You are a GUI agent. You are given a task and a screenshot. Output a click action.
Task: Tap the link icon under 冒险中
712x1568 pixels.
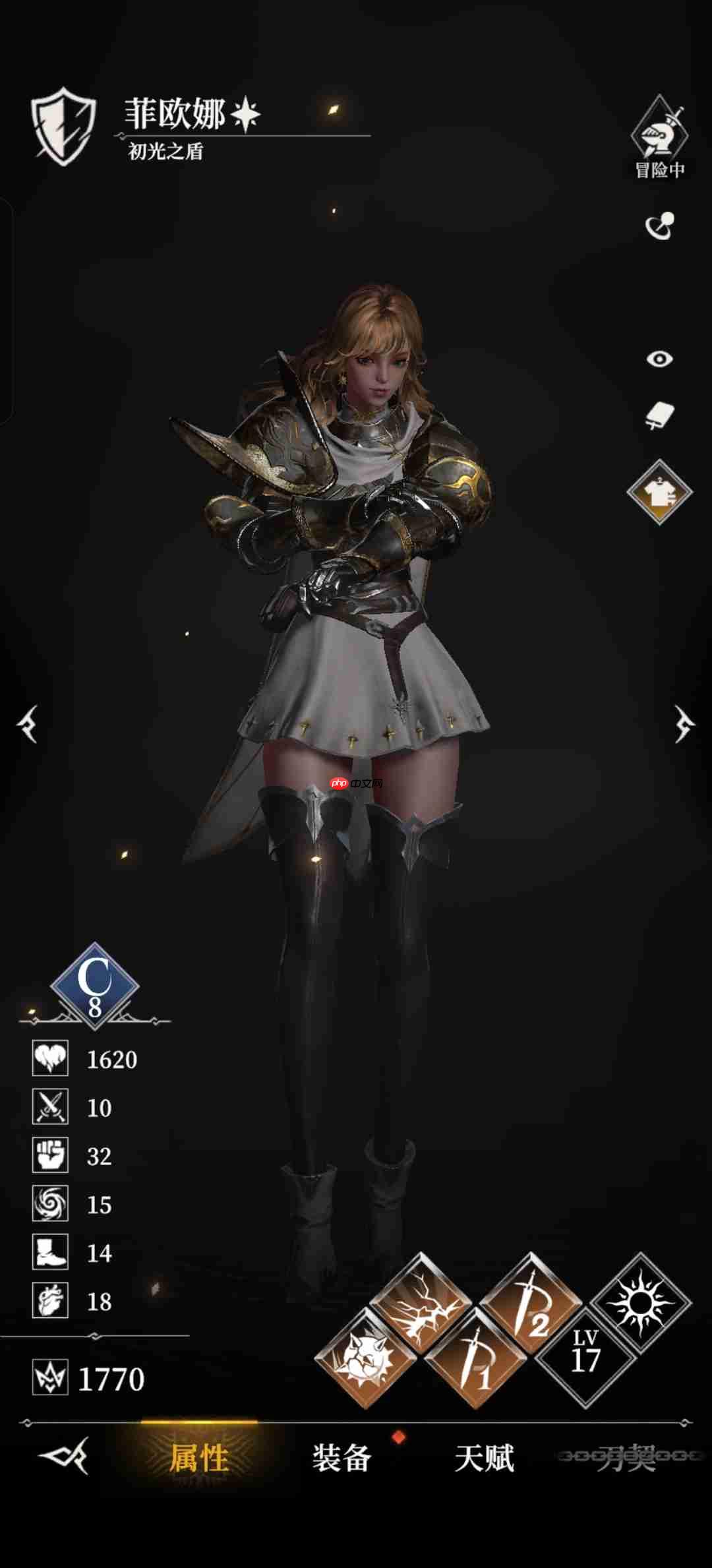(659, 226)
